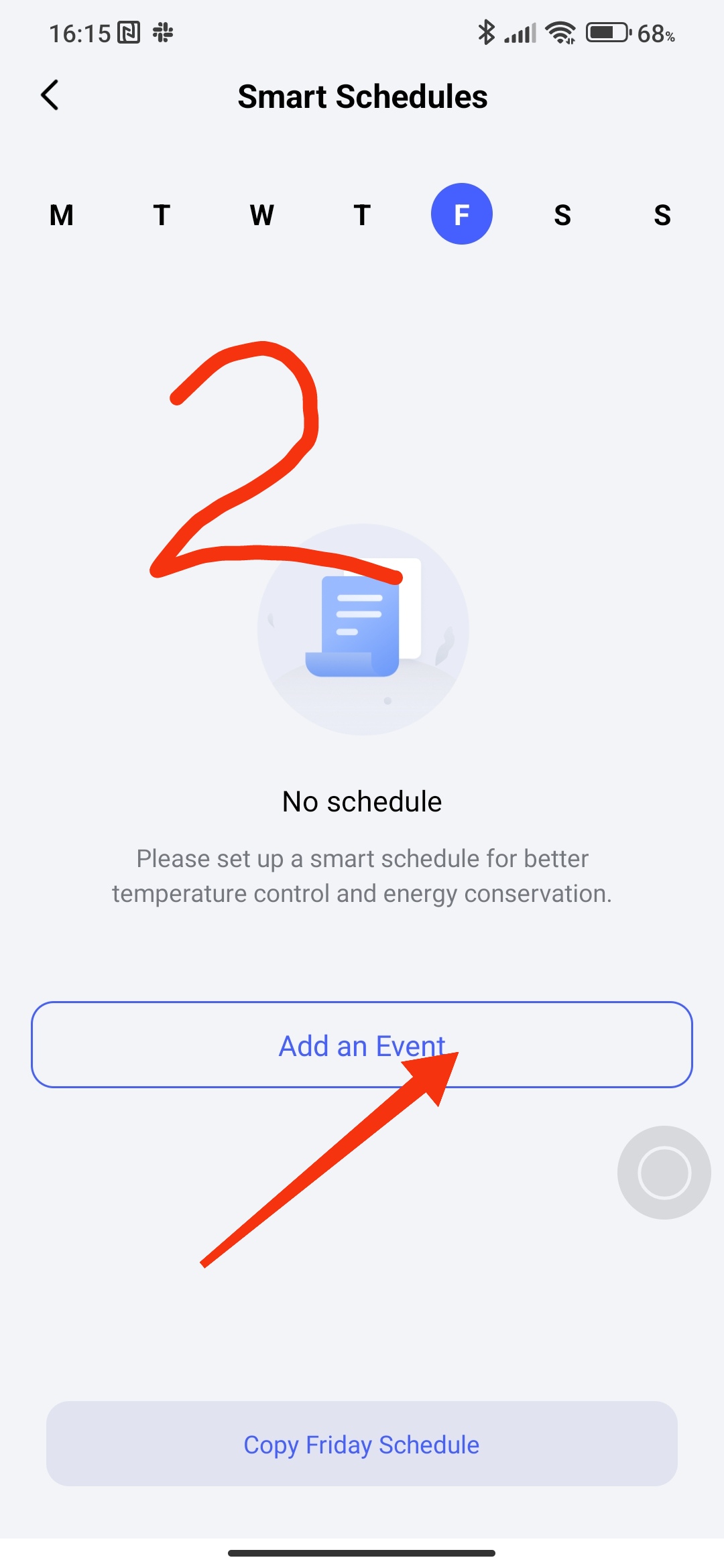Open Wednesday's schedule
The width and height of the screenshot is (724, 1568).
tap(261, 215)
